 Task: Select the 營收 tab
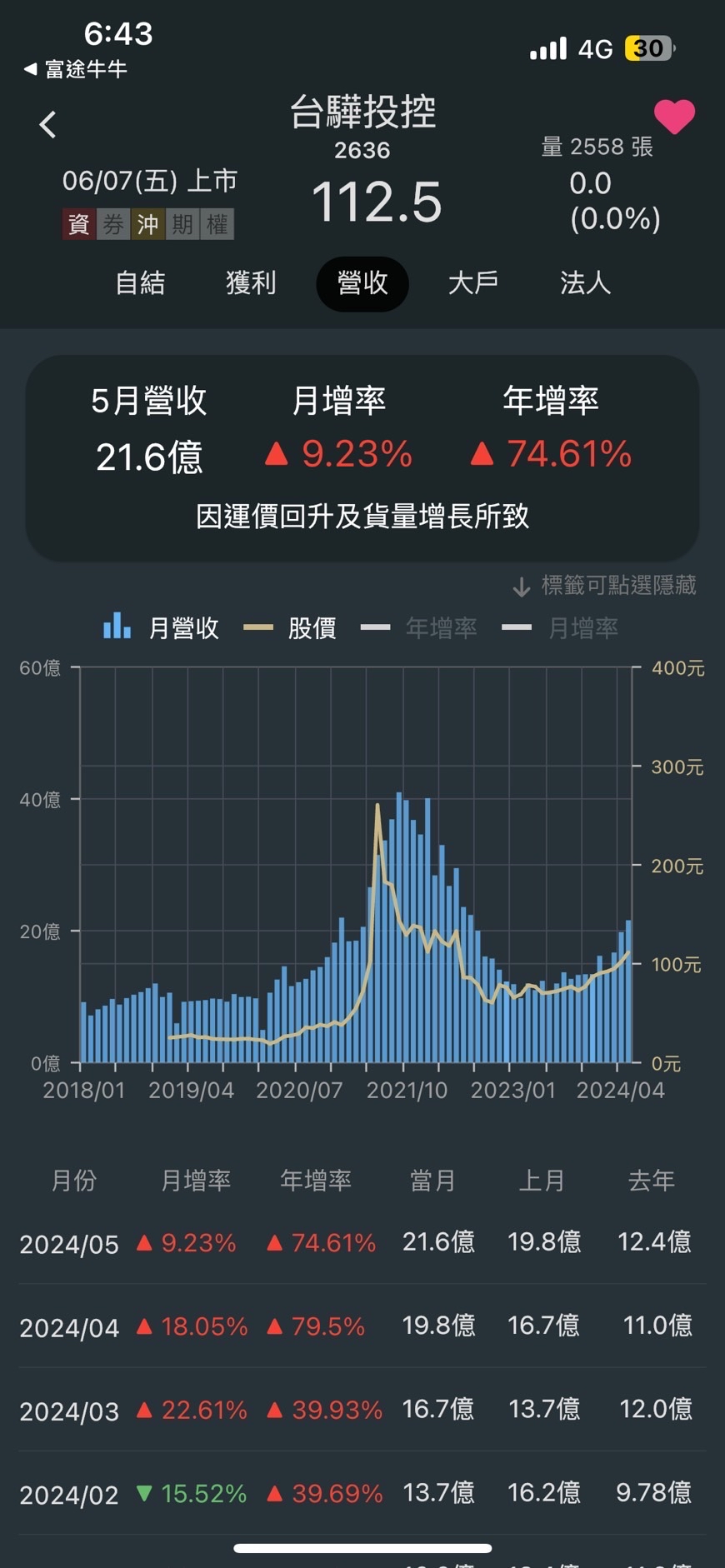tap(362, 283)
